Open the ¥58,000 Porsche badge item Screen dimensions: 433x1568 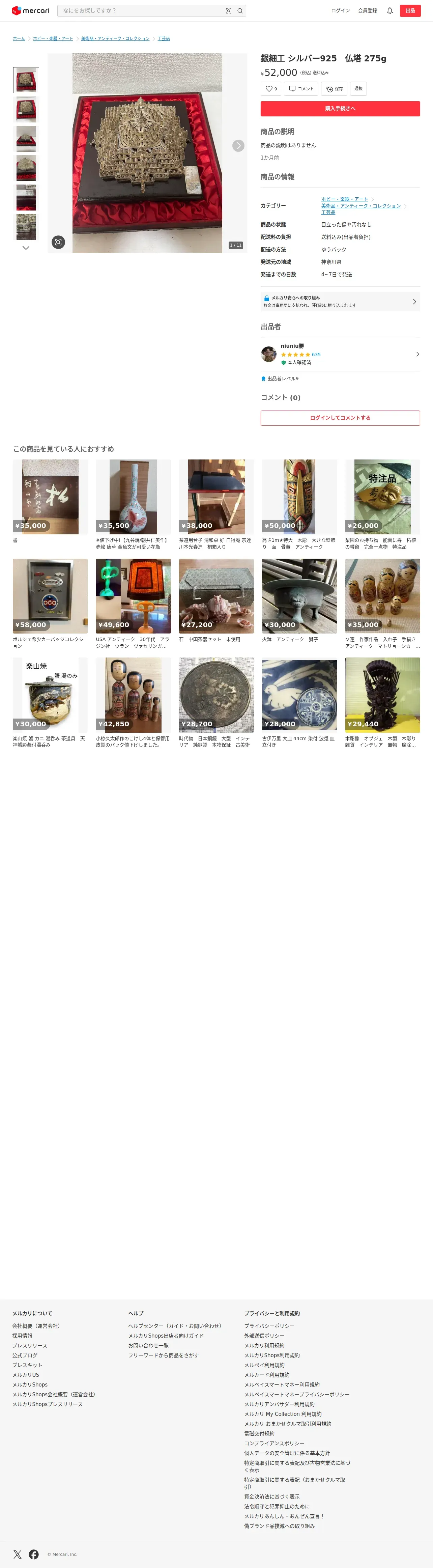[x=50, y=596]
